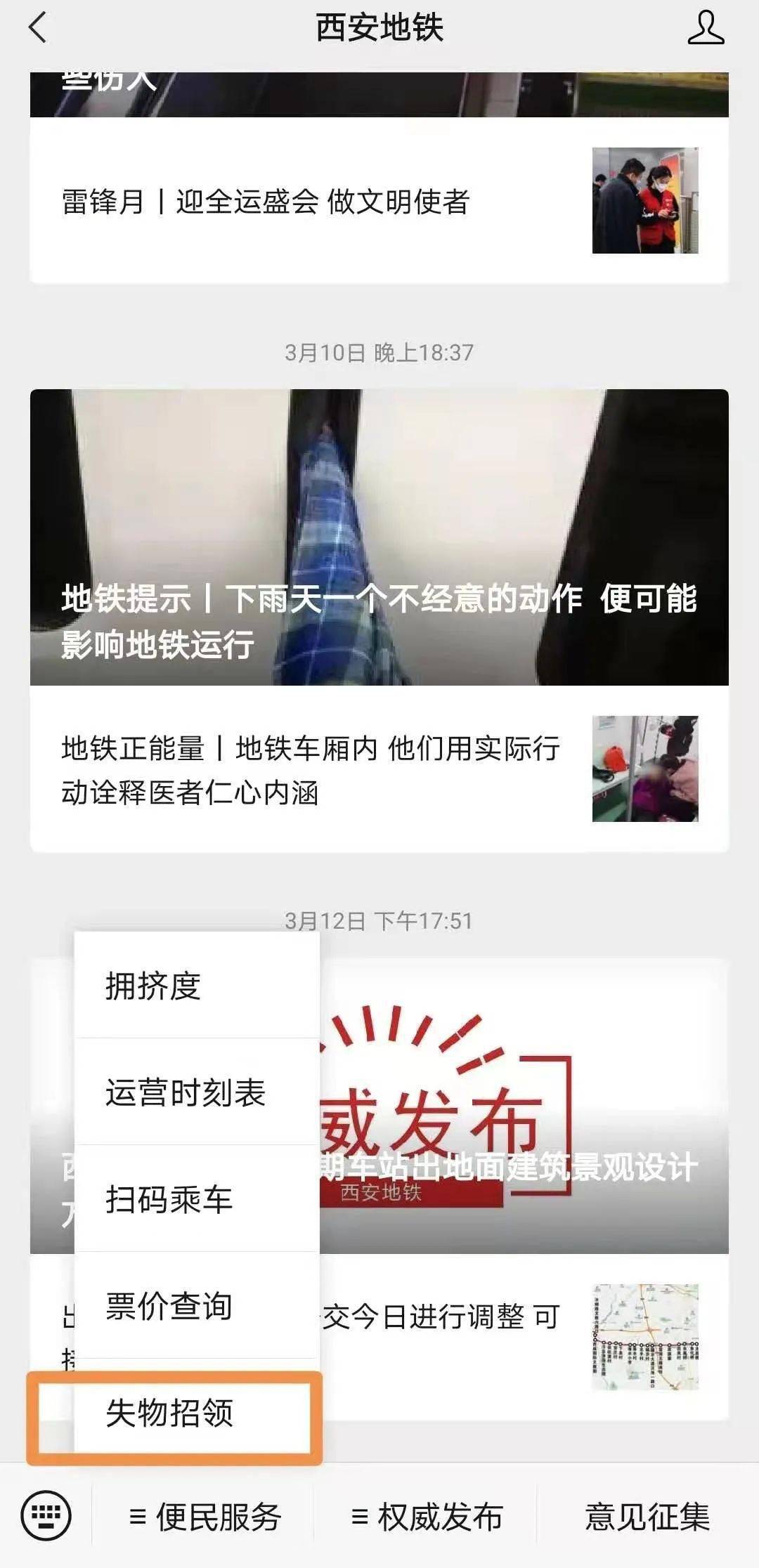Expand the 权威发布 menu

click(x=427, y=1516)
